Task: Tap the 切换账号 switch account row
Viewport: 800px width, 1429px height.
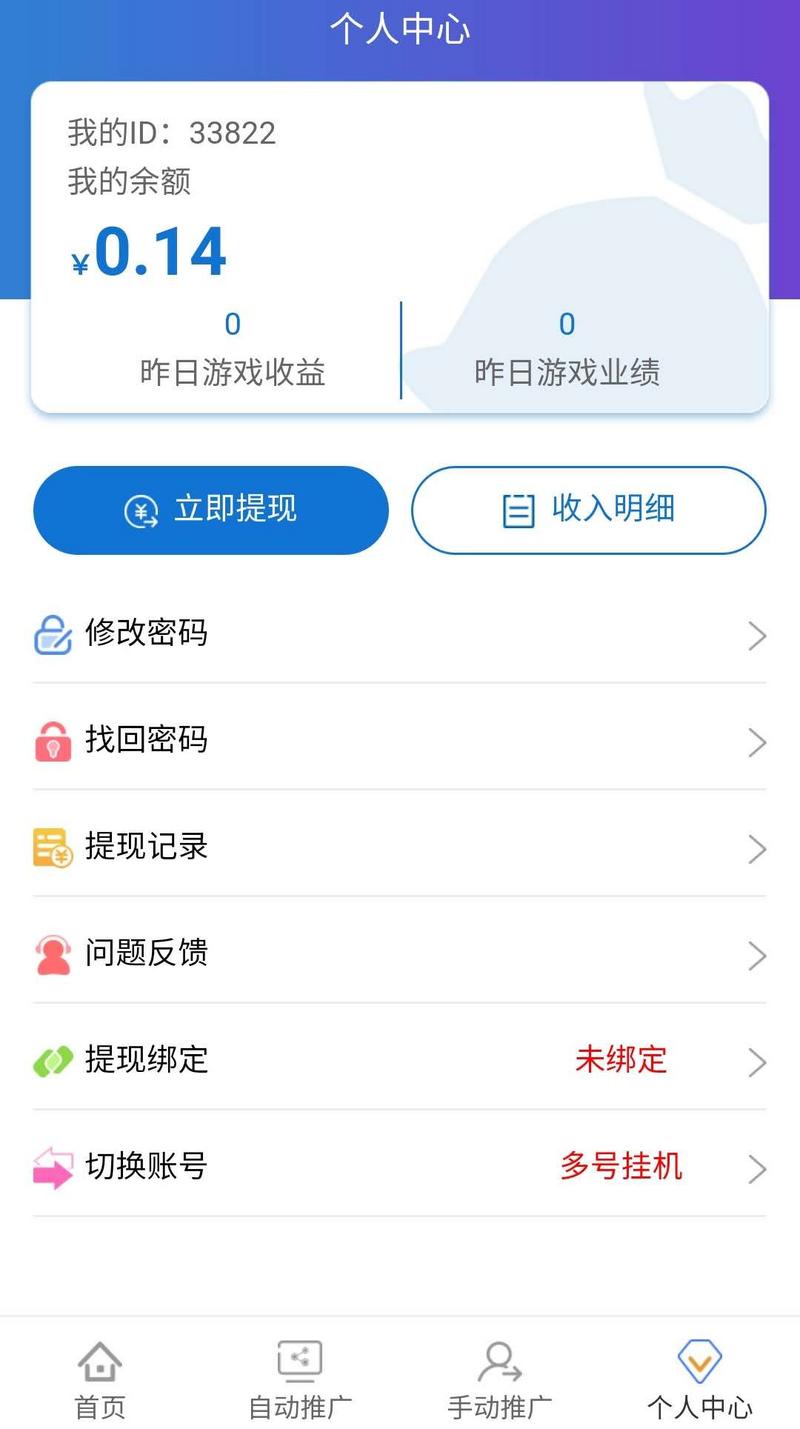Action: [x=399, y=1167]
